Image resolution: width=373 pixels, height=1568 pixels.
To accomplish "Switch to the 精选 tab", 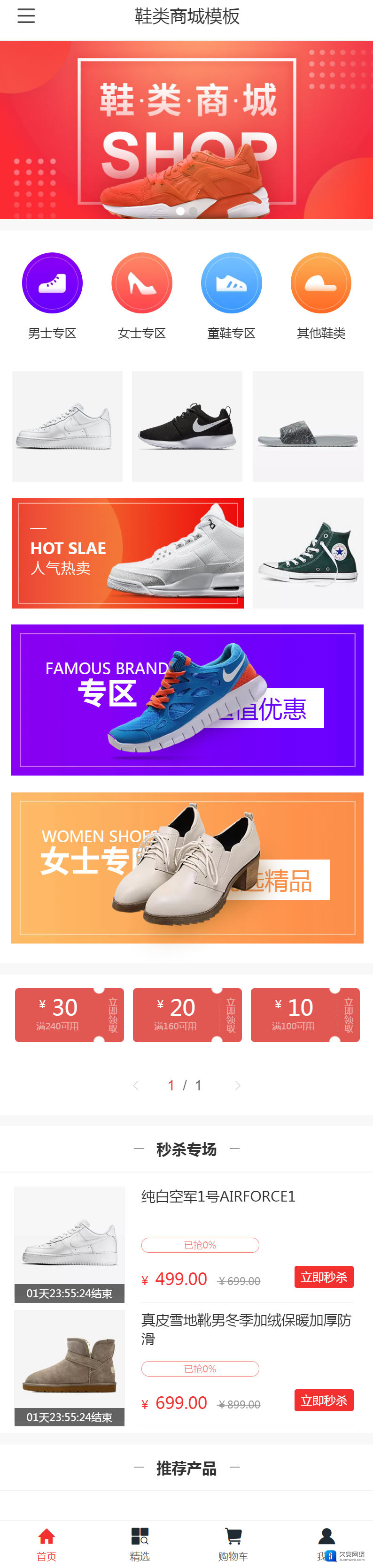I will (140, 1544).
